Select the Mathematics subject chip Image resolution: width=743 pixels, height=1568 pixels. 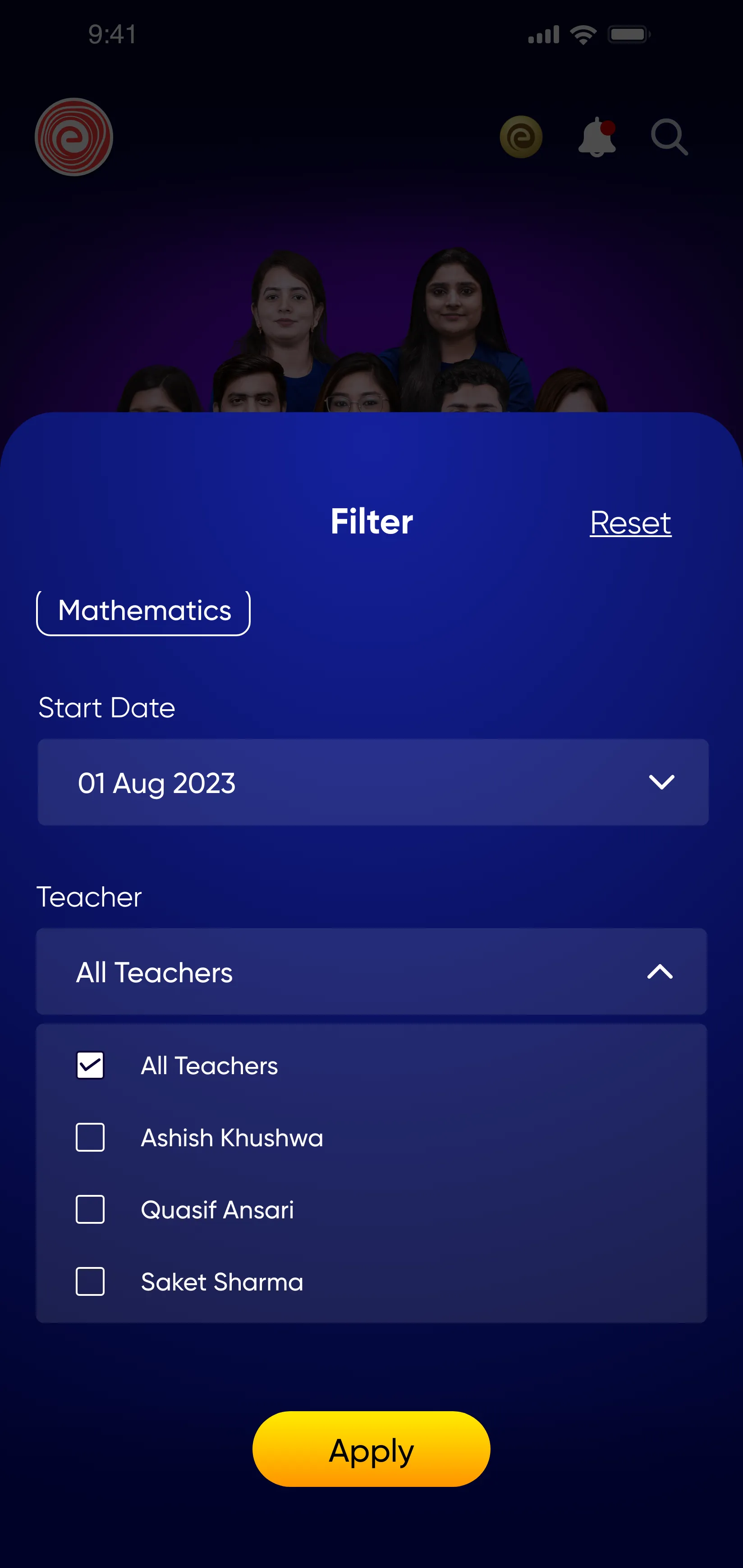coord(144,611)
